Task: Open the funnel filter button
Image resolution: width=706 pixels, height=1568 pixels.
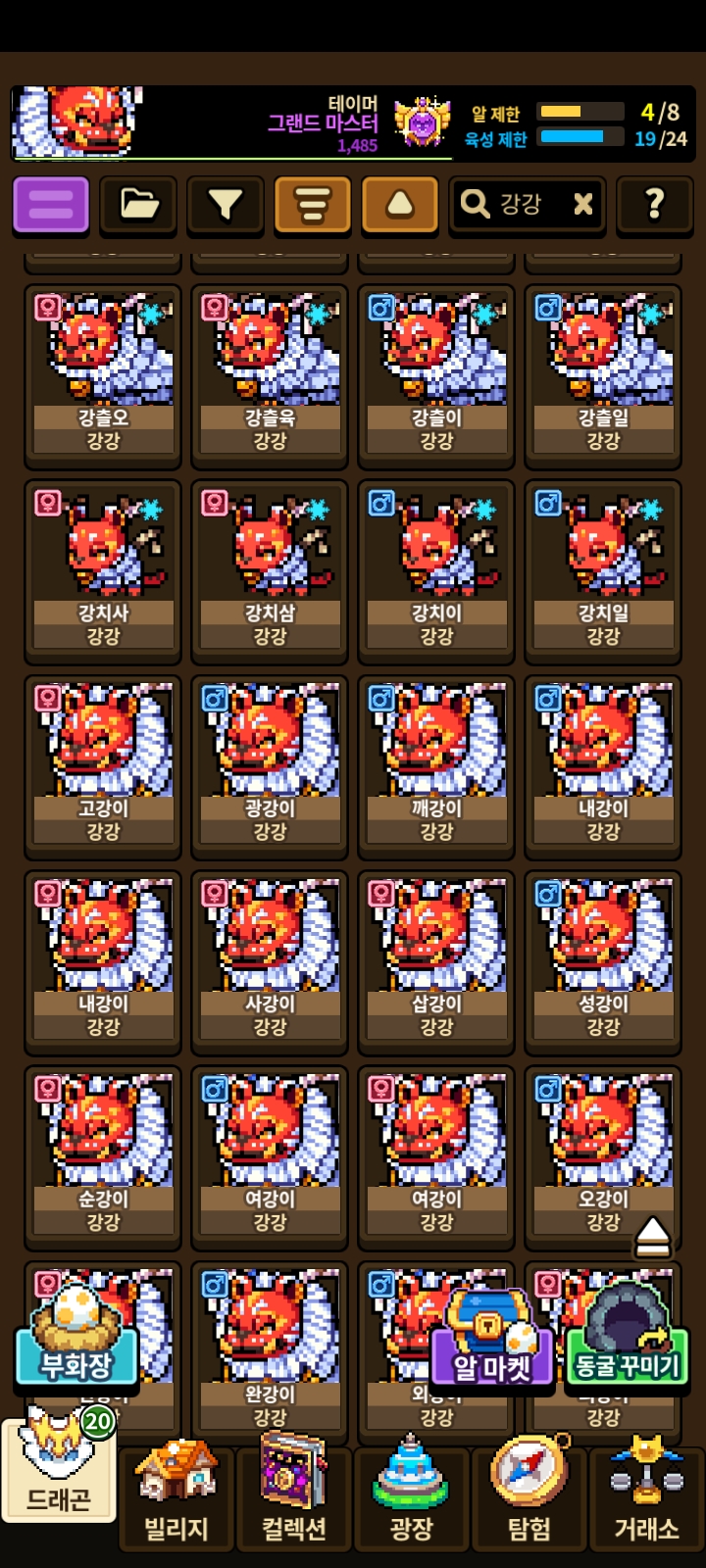Action: coord(226,205)
